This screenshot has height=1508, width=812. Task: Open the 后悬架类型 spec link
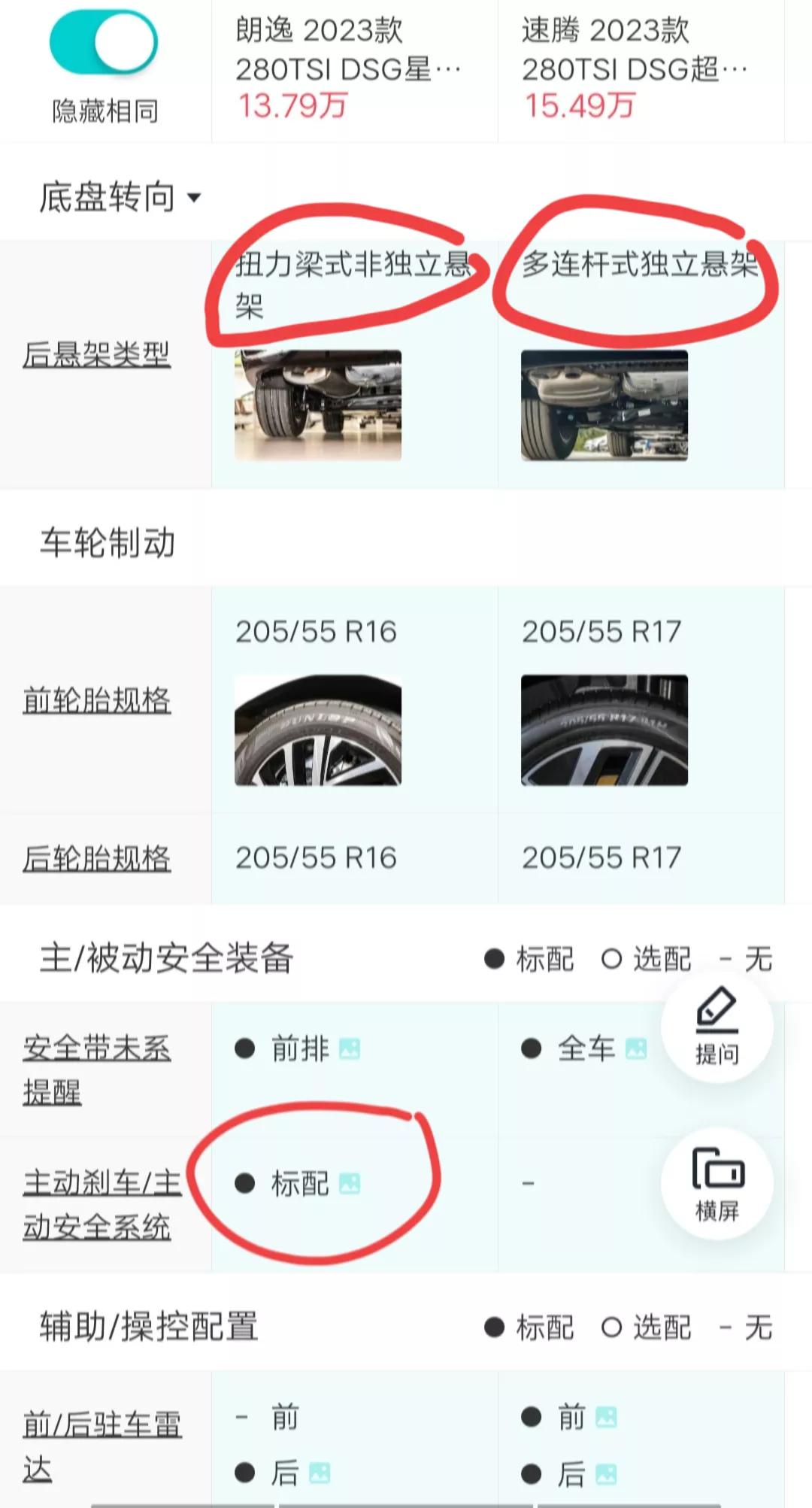[95, 357]
